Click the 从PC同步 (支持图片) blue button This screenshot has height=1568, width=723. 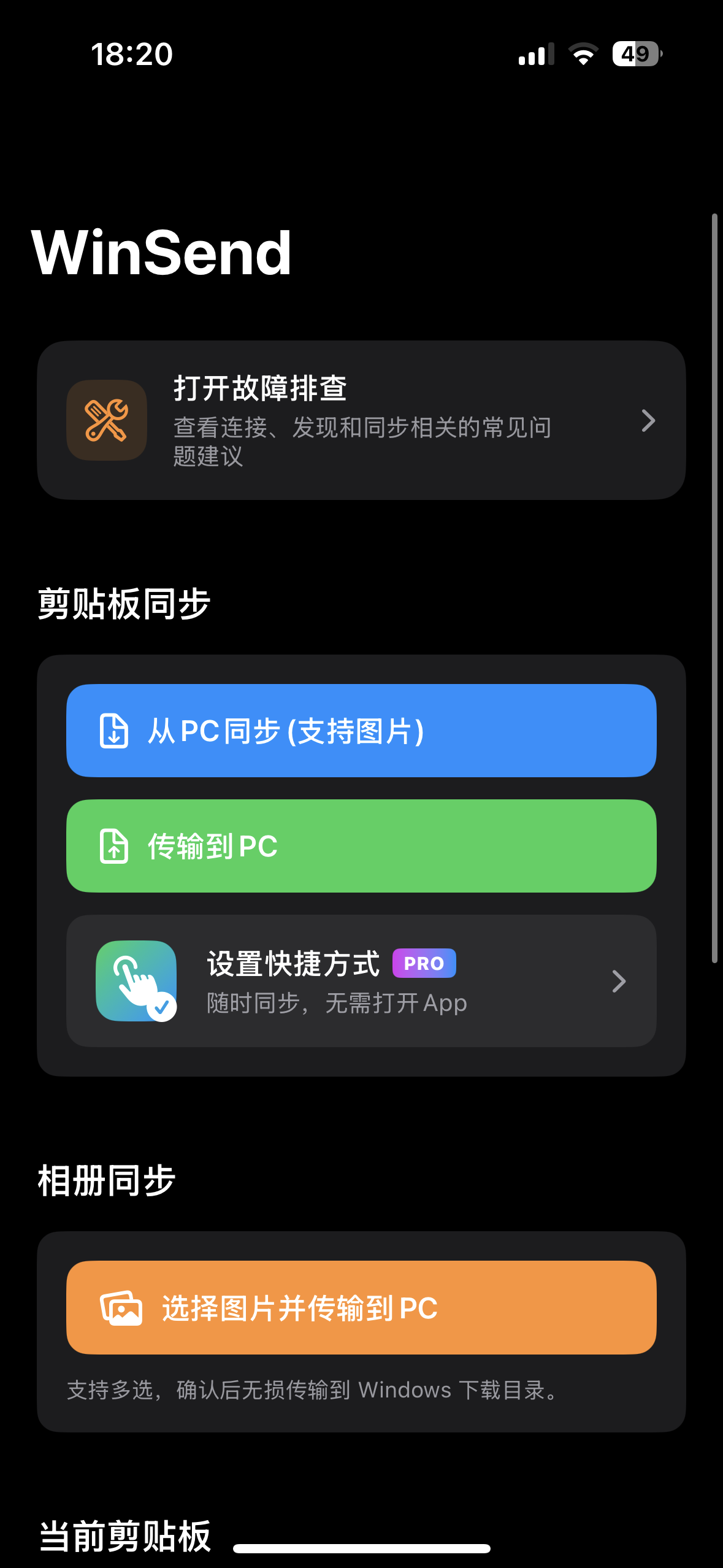362,731
